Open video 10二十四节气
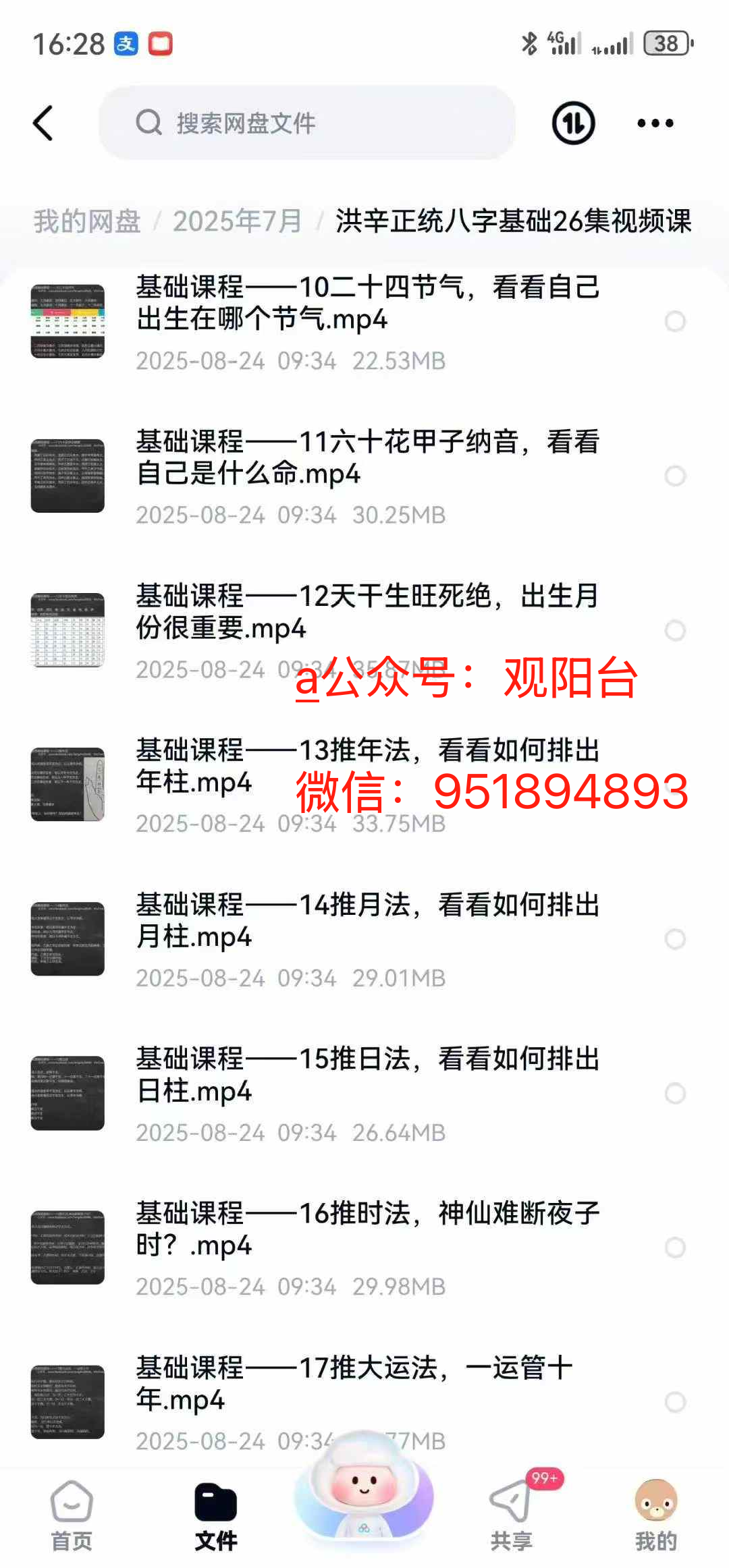Viewport: 729px width, 1568px height. 368,303
